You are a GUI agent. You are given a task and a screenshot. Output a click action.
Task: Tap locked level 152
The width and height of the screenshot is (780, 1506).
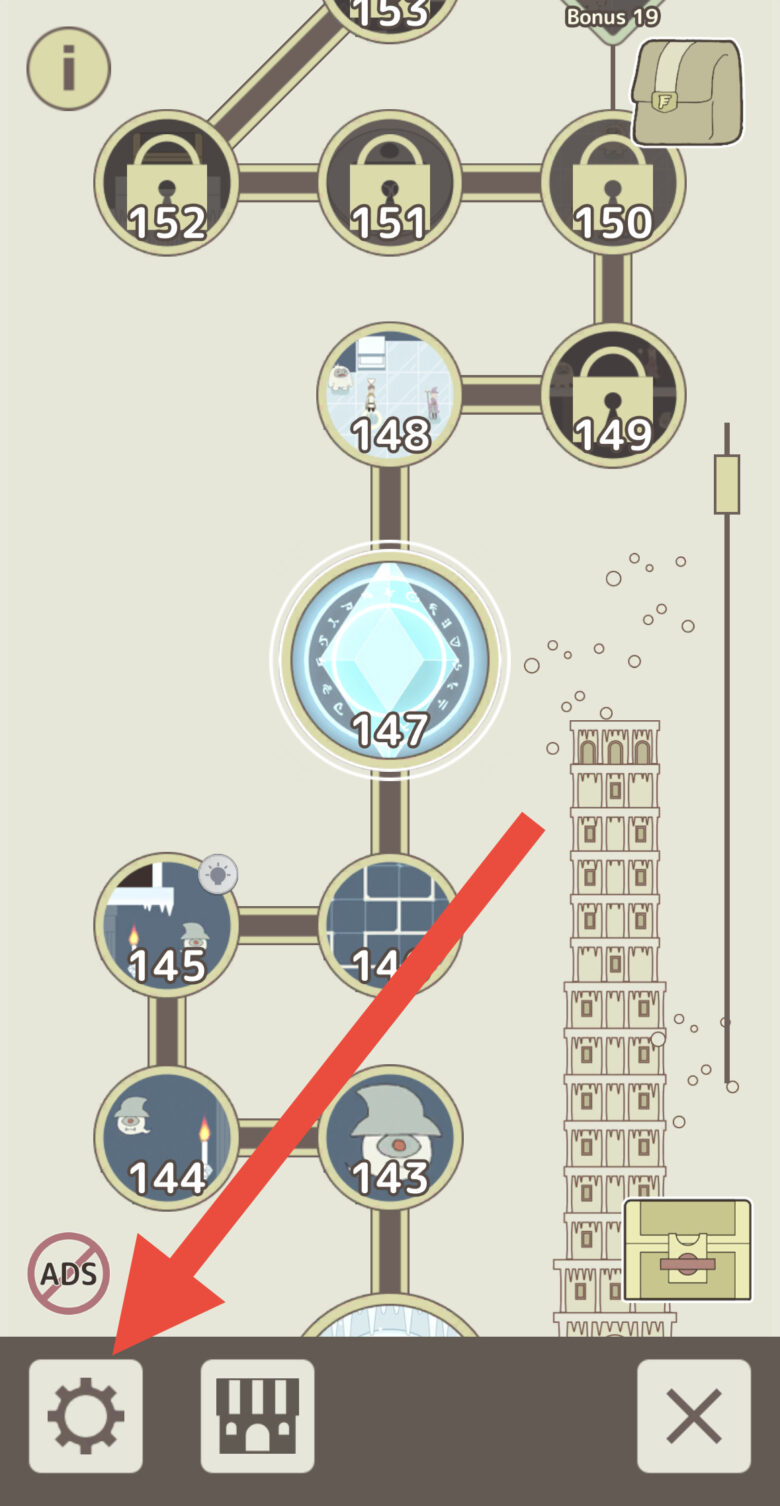tap(166, 182)
